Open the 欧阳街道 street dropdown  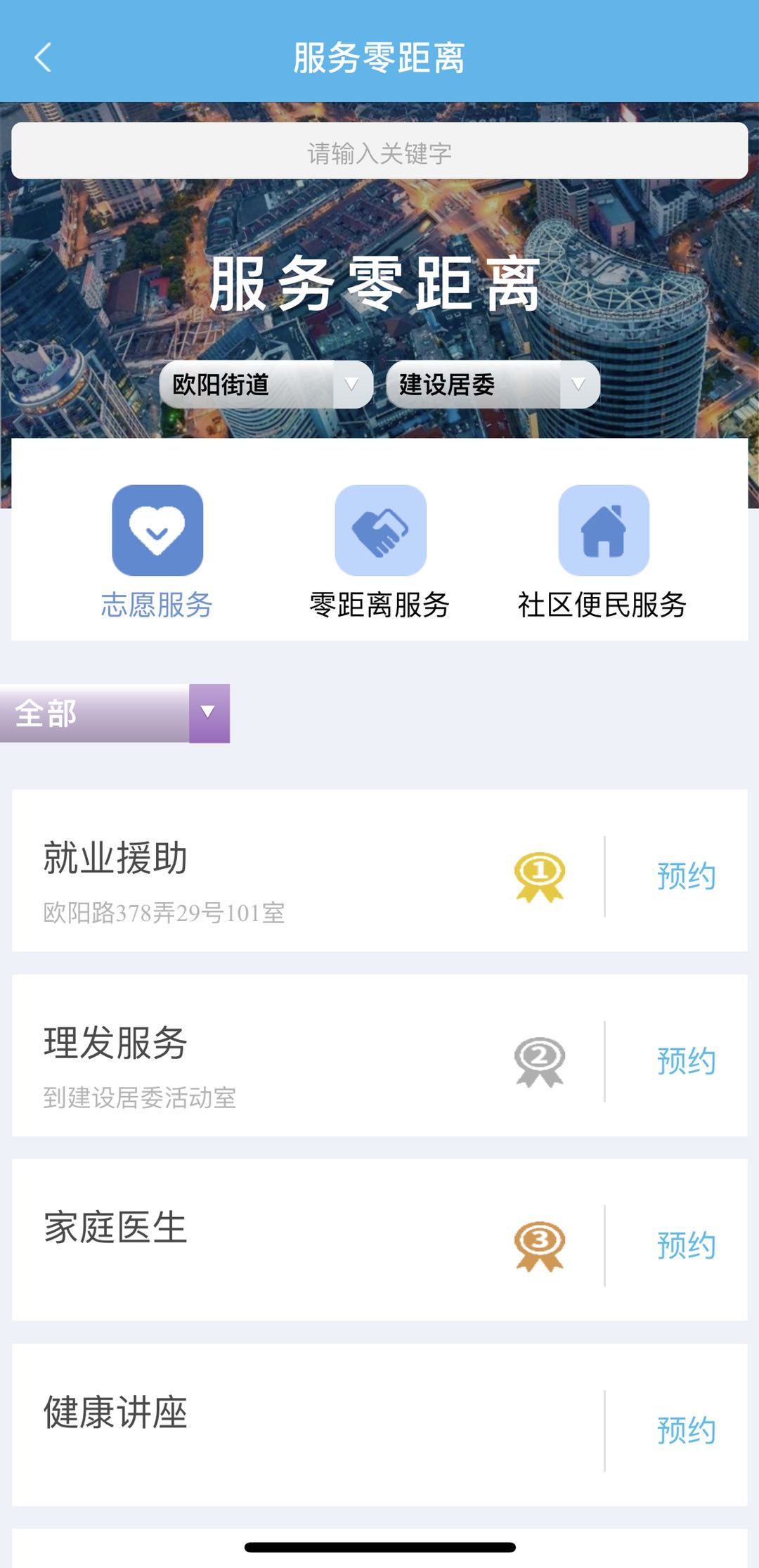266,385
